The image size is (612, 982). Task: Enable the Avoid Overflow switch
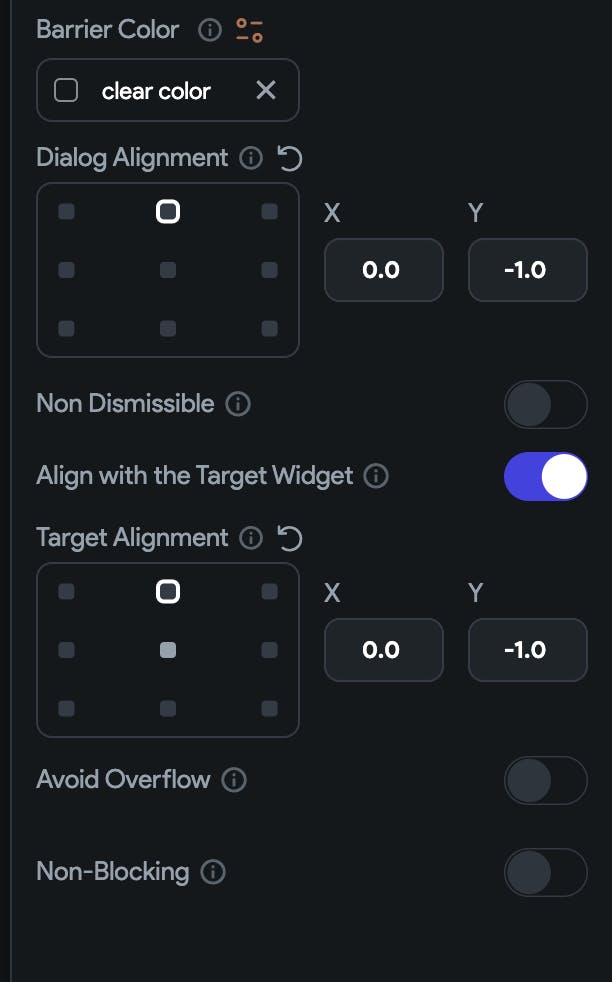pyautogui.click(x=546, y=780)
